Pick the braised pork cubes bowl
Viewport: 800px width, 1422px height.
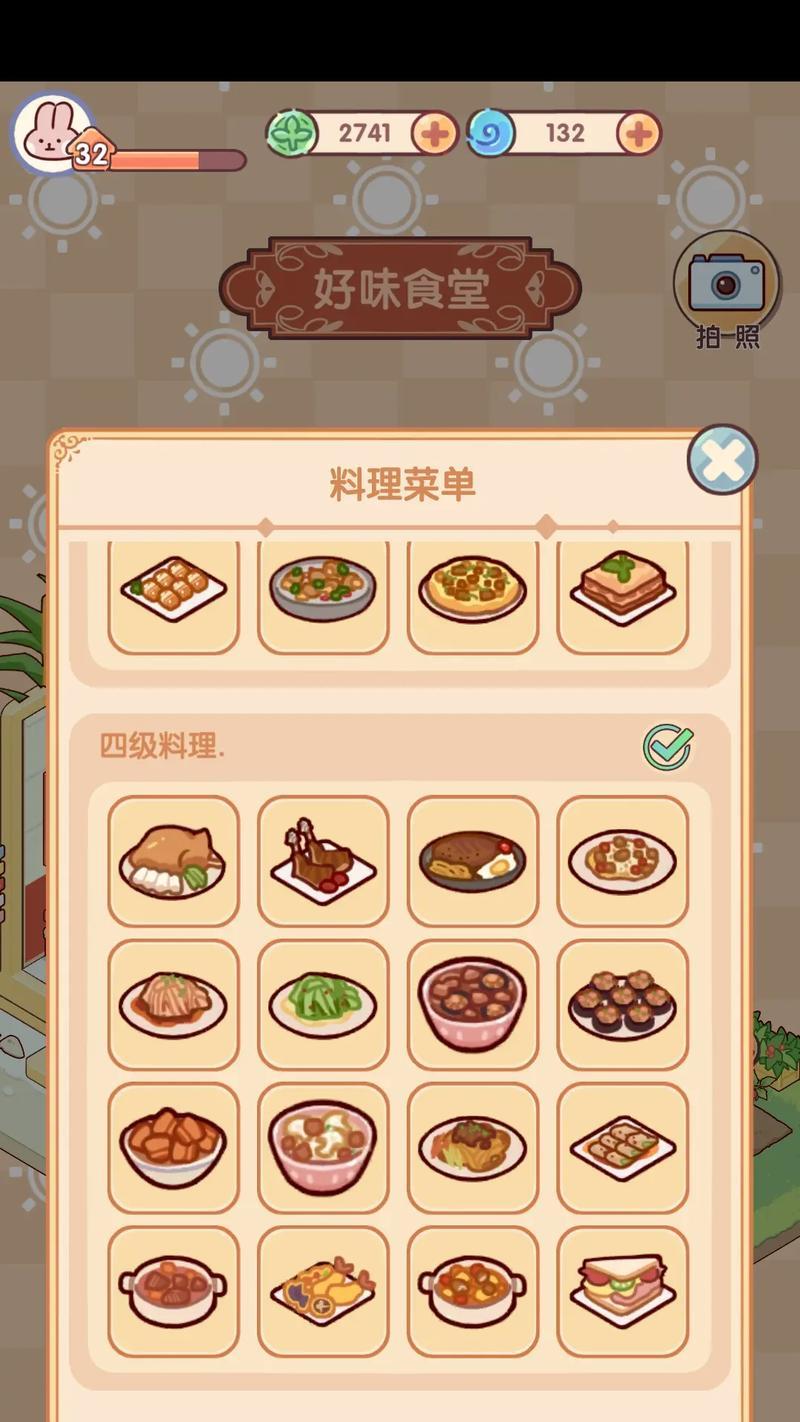coord(173,1147)
